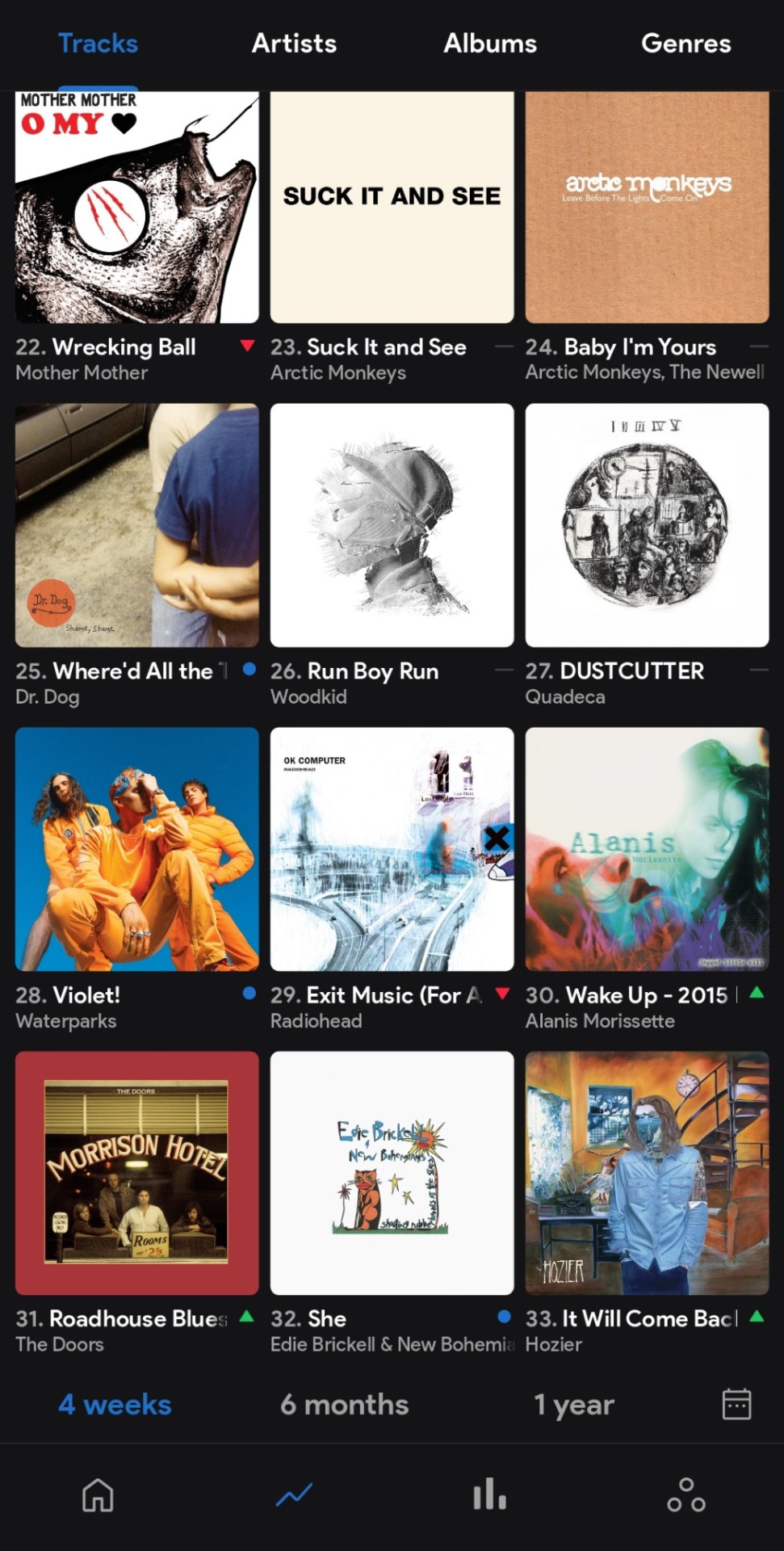784x1551 pixels.
Task: Open DUSTCUTTER by Quadeca
Action: pos(647,526)
